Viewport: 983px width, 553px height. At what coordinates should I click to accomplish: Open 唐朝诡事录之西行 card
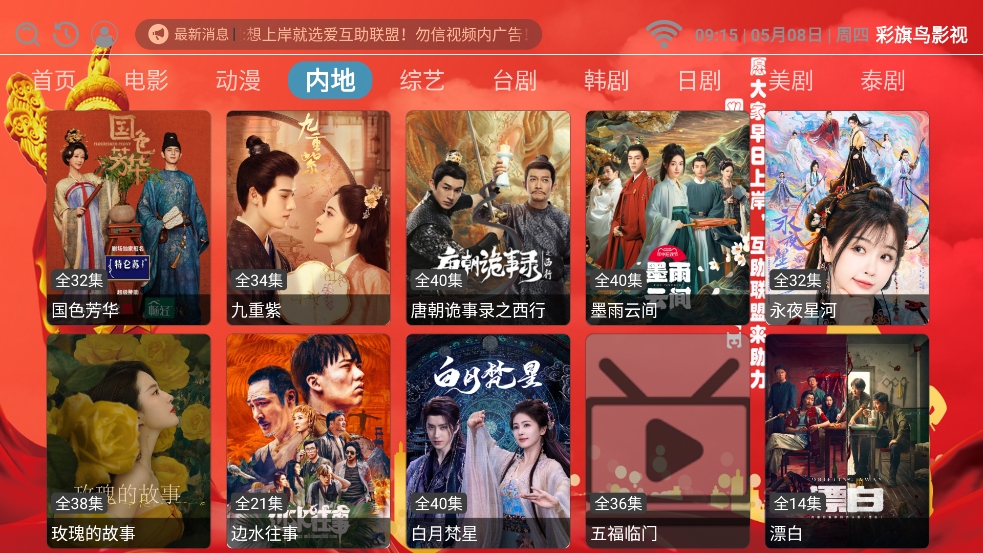(488, 217)
